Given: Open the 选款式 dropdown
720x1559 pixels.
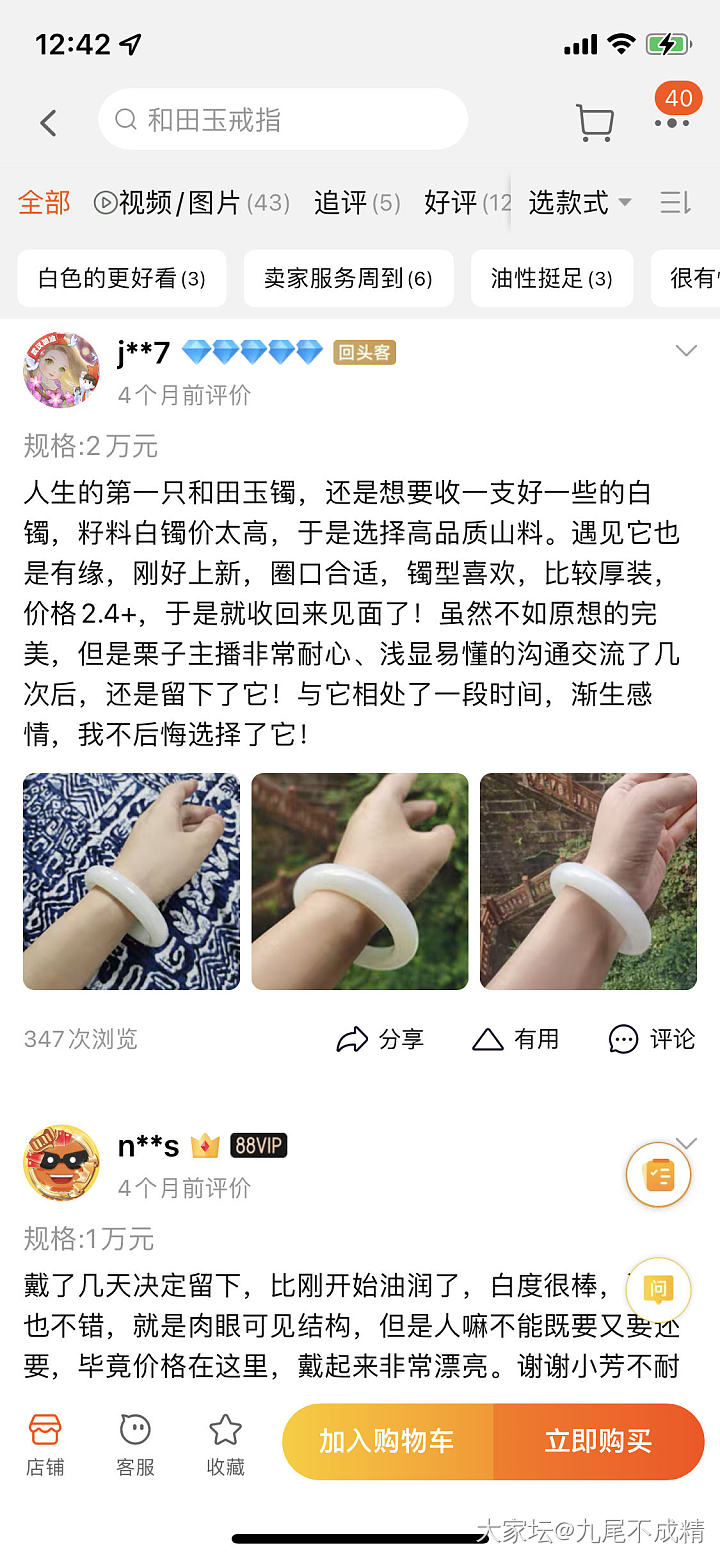Looking at the screenshot, I should coord(579,203).
